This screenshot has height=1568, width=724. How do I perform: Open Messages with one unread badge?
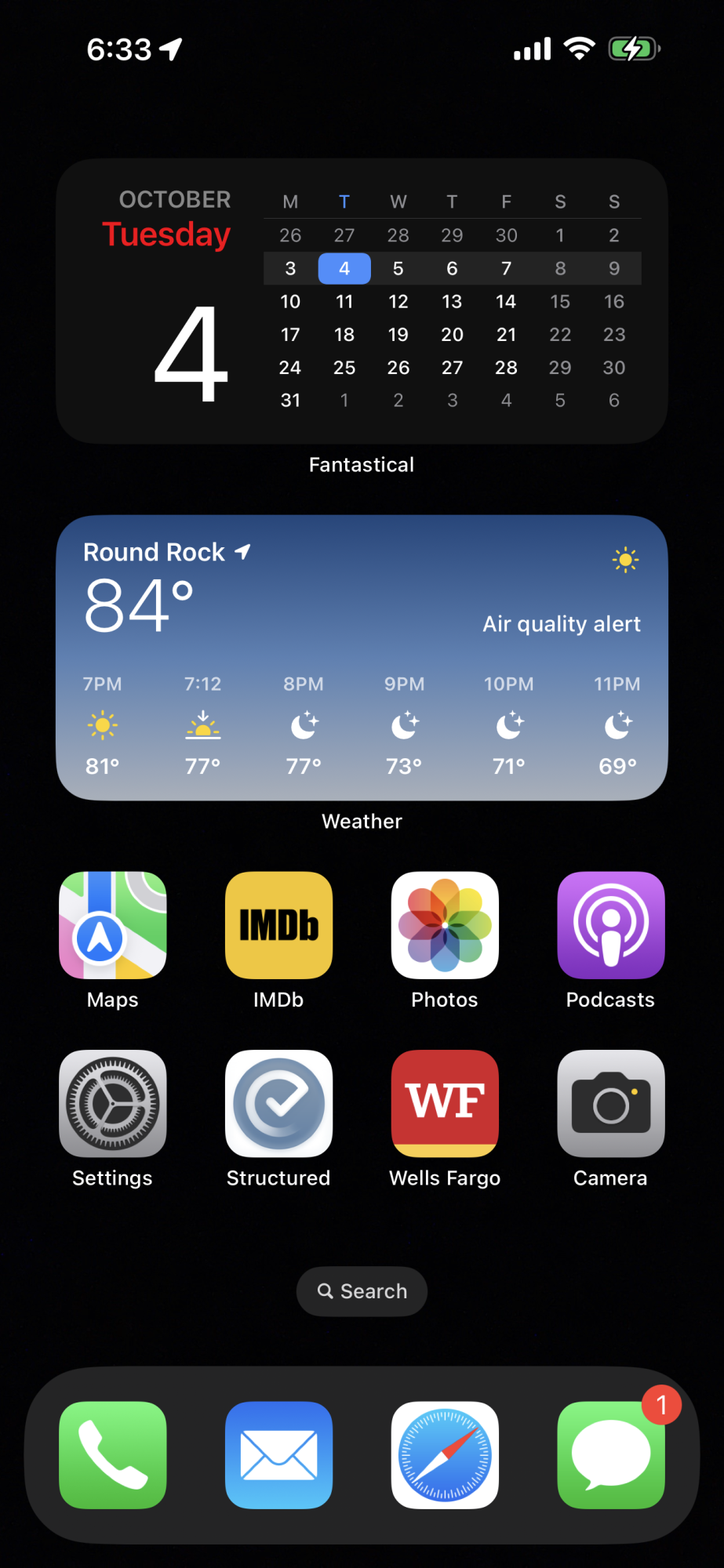point(610,1455)
